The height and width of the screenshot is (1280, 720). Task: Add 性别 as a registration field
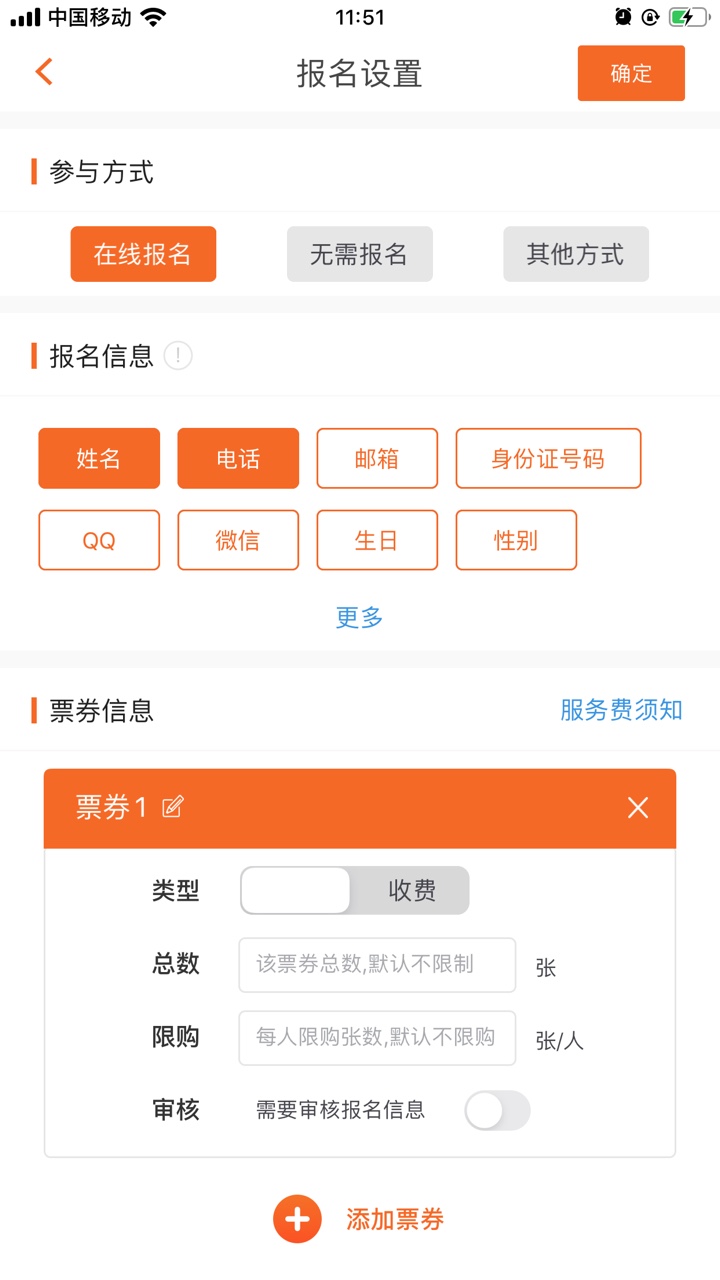(x=516, y=540)
